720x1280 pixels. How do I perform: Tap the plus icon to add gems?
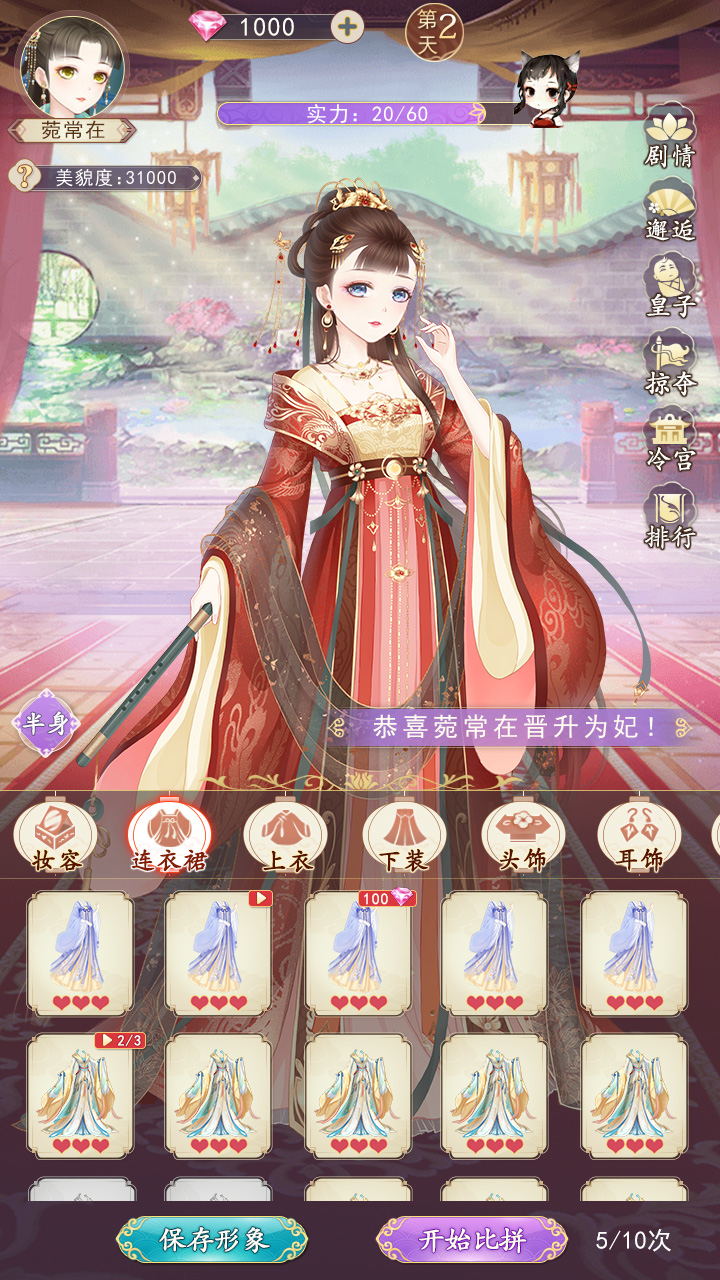point(347,27)
